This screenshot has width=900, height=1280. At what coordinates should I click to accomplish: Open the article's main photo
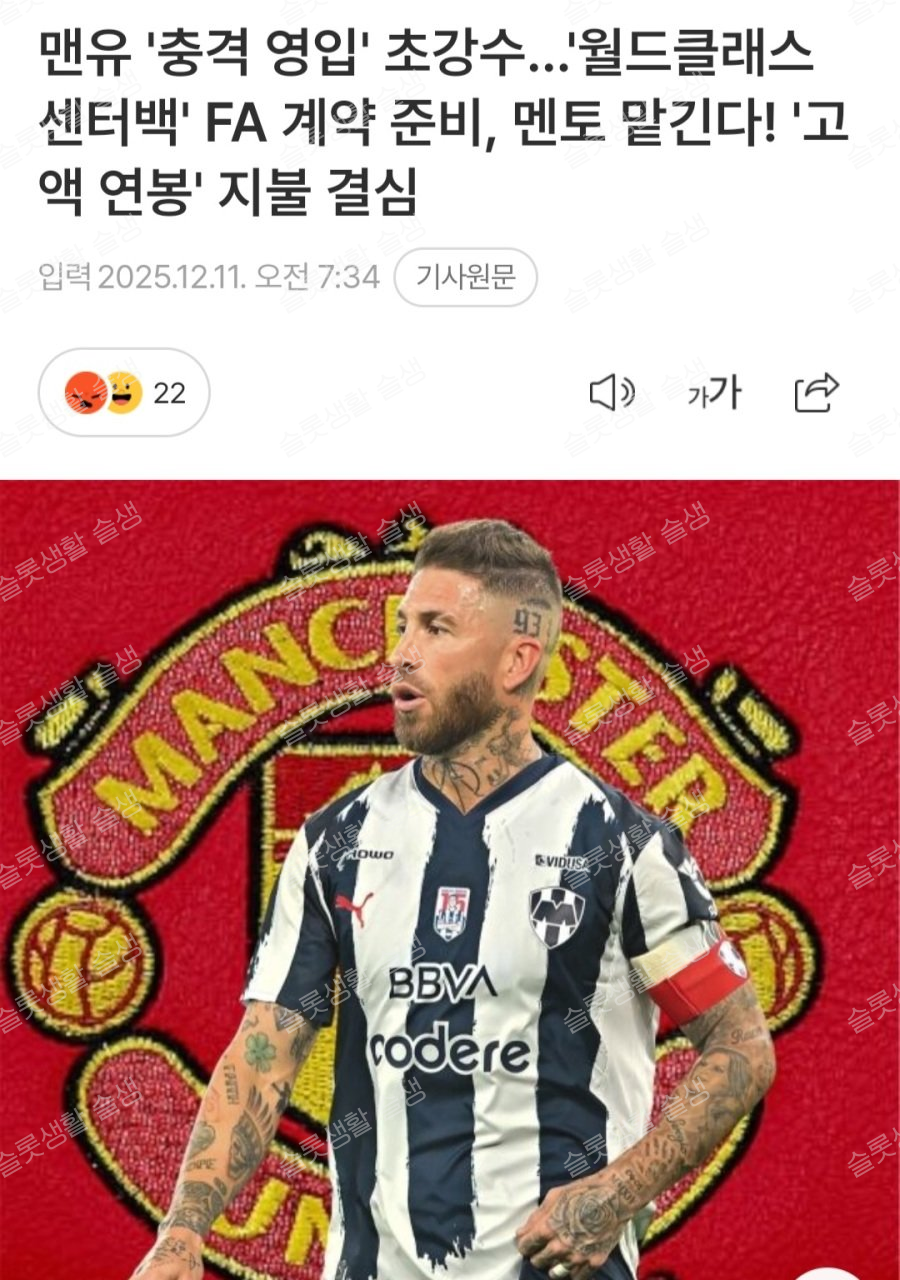point(450,880)
